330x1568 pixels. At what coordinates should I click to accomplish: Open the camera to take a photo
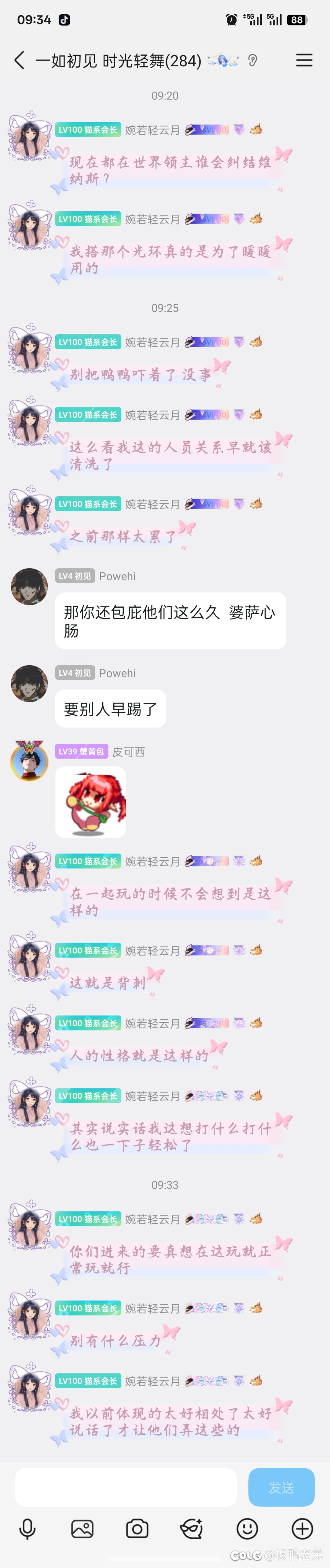[137, 1529]
